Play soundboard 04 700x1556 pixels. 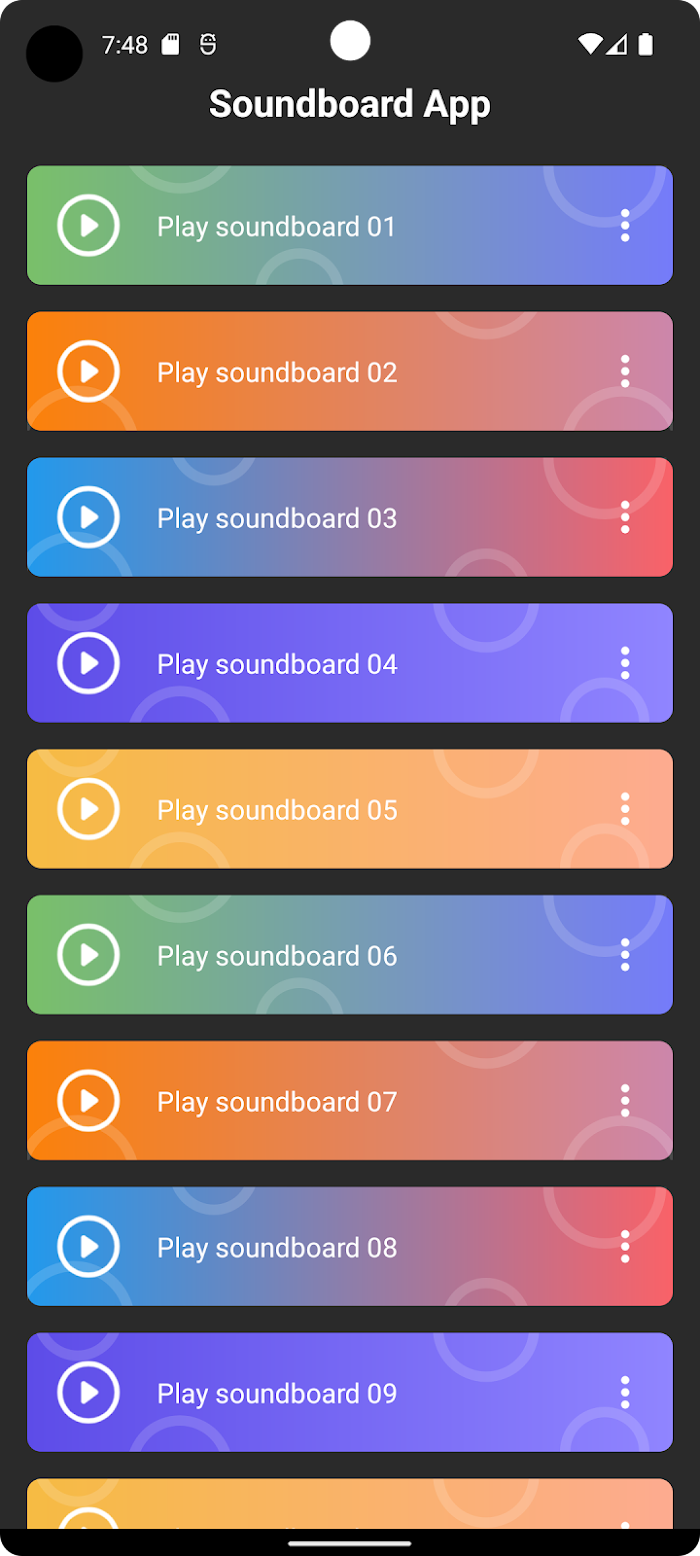point(89,663)
